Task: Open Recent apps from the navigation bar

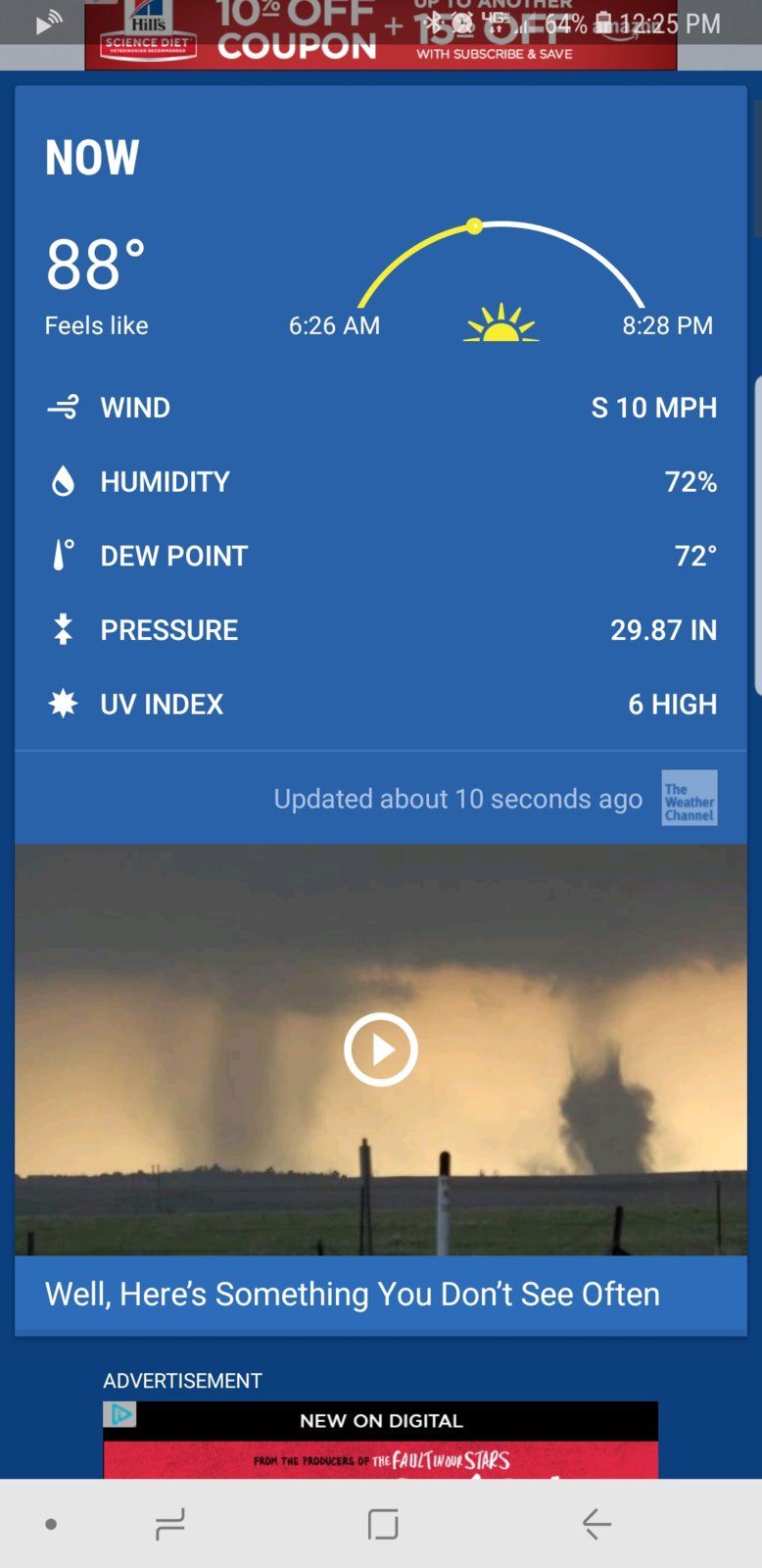Action: coord(169,1523)
